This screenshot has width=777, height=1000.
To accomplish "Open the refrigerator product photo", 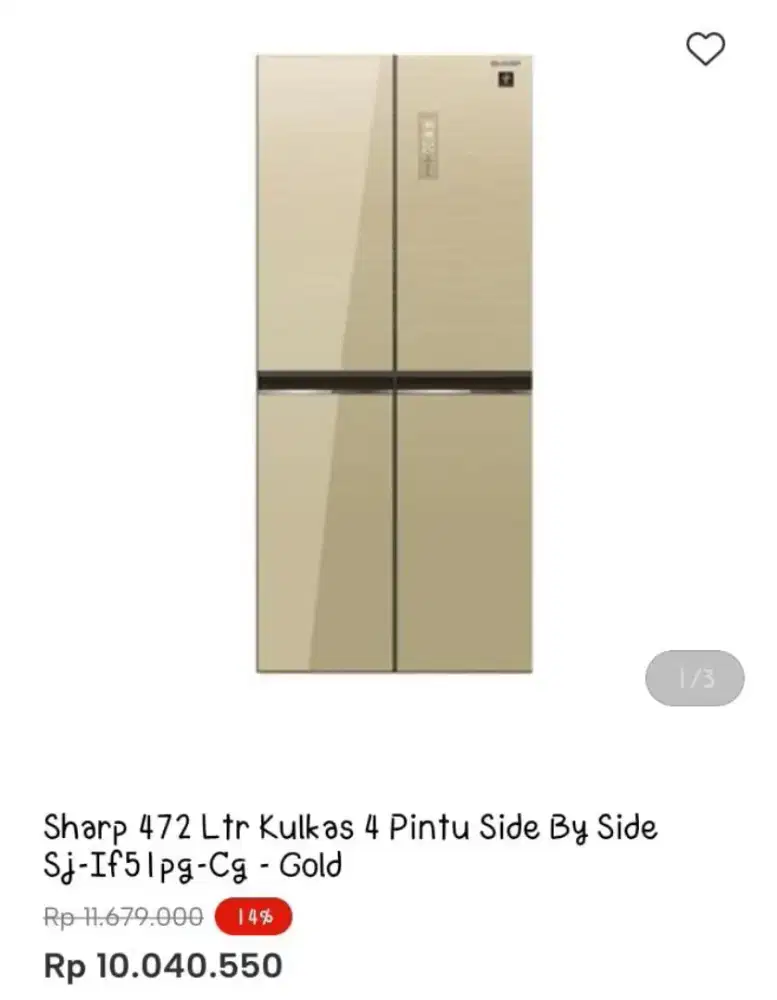I will pyautogui.click(x=388, y=370).
